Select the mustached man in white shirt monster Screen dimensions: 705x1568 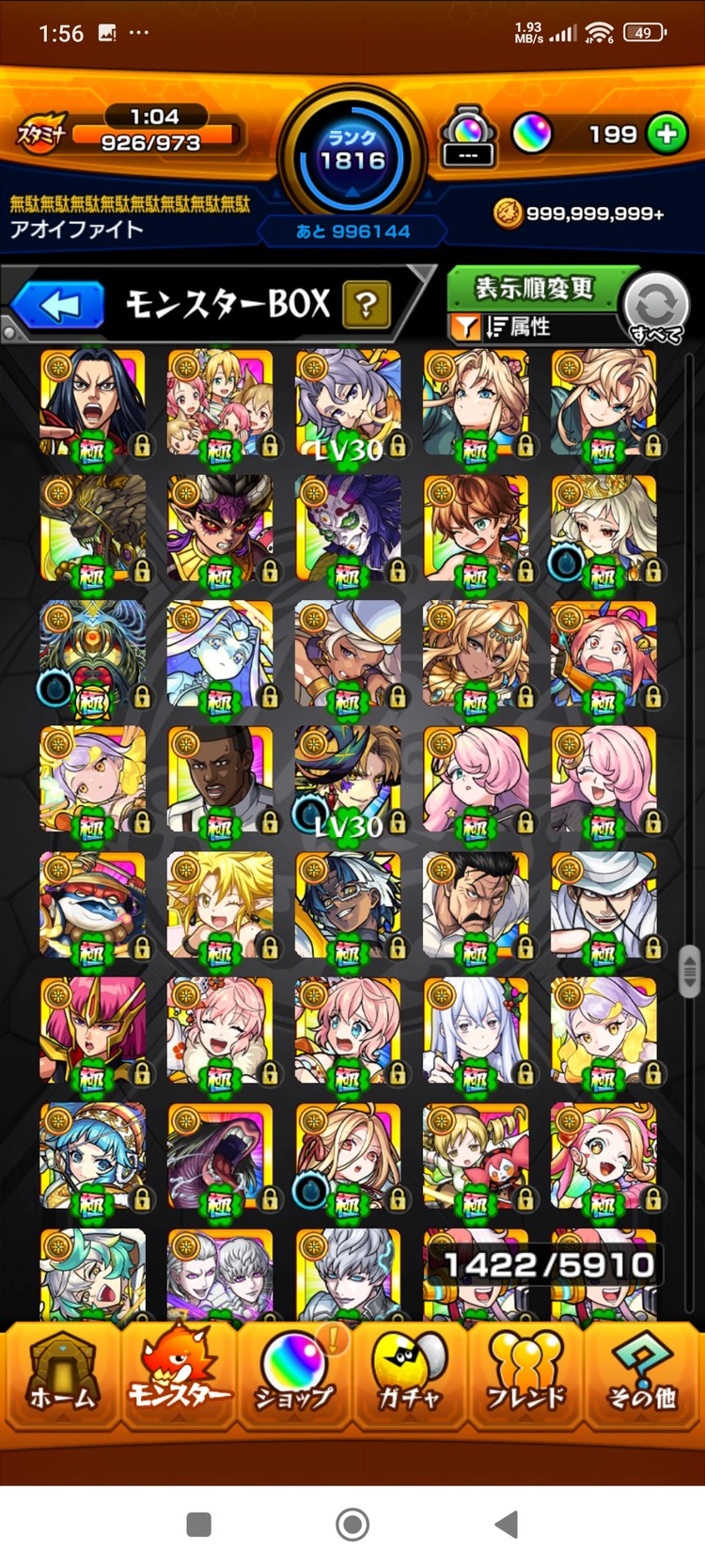click(x=476, y=904)
